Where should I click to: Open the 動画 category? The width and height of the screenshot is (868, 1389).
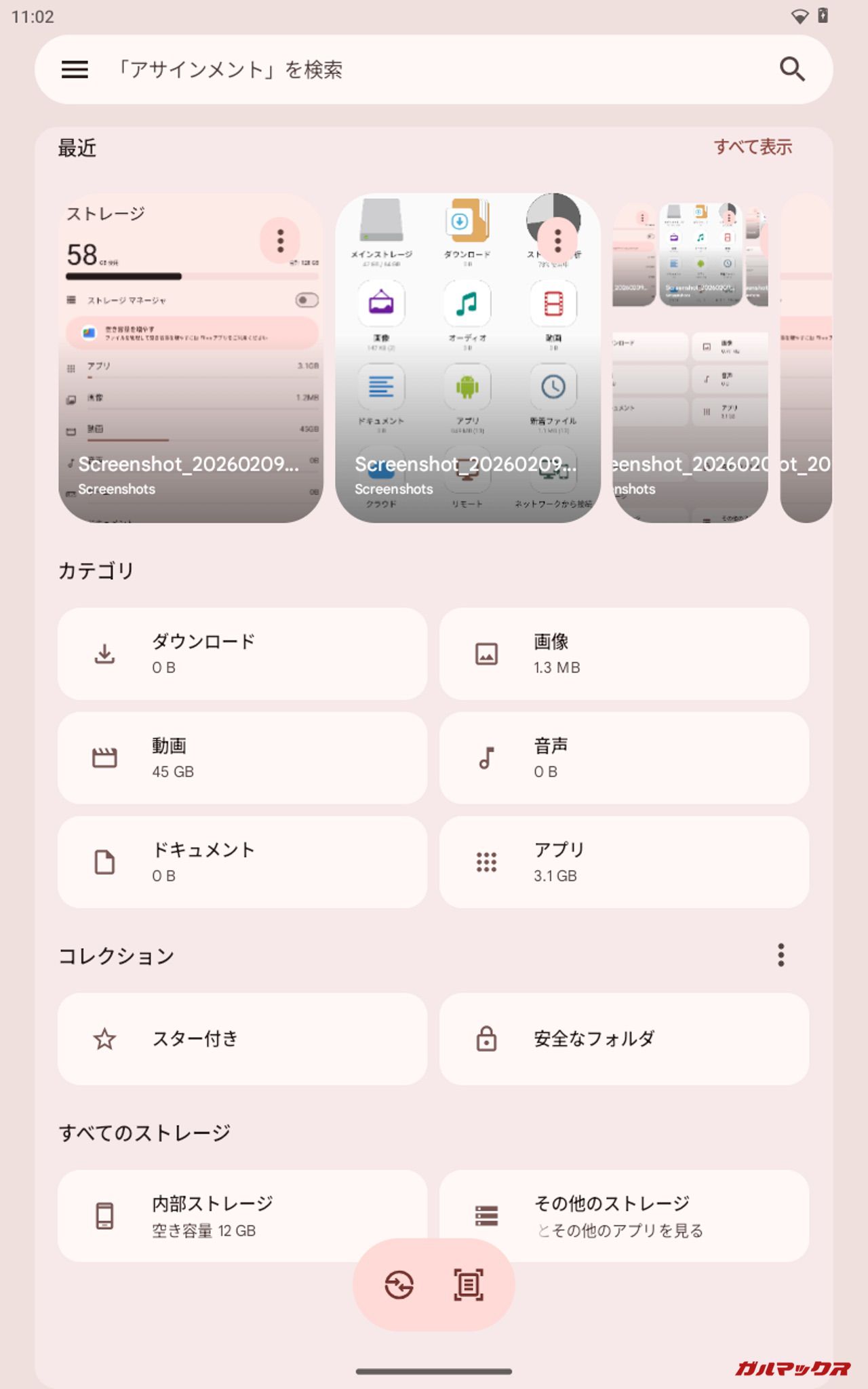point(242,758)
